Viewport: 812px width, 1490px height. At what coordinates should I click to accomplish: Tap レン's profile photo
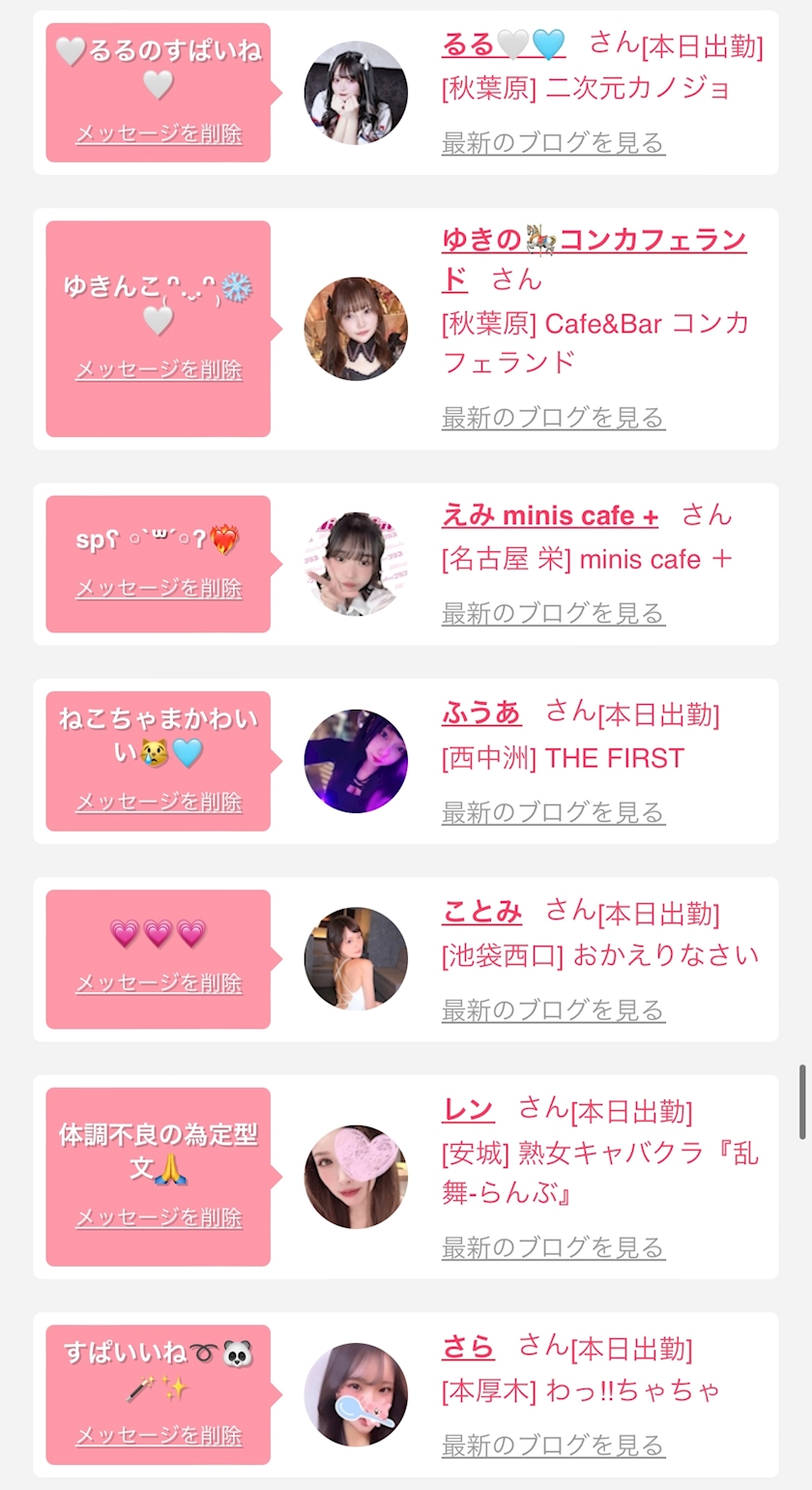(x=356, y=1177)
